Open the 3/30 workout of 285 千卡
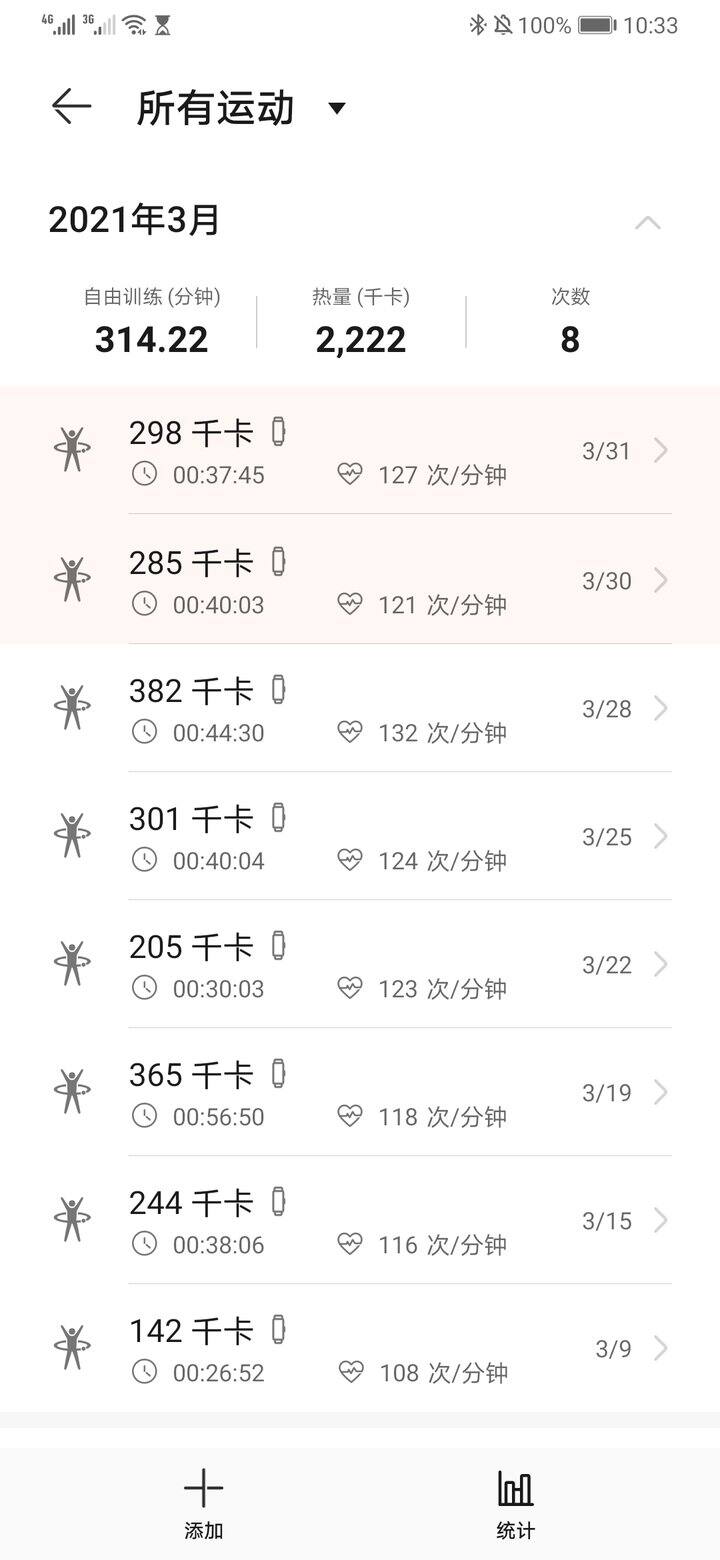 pos(360,580)
